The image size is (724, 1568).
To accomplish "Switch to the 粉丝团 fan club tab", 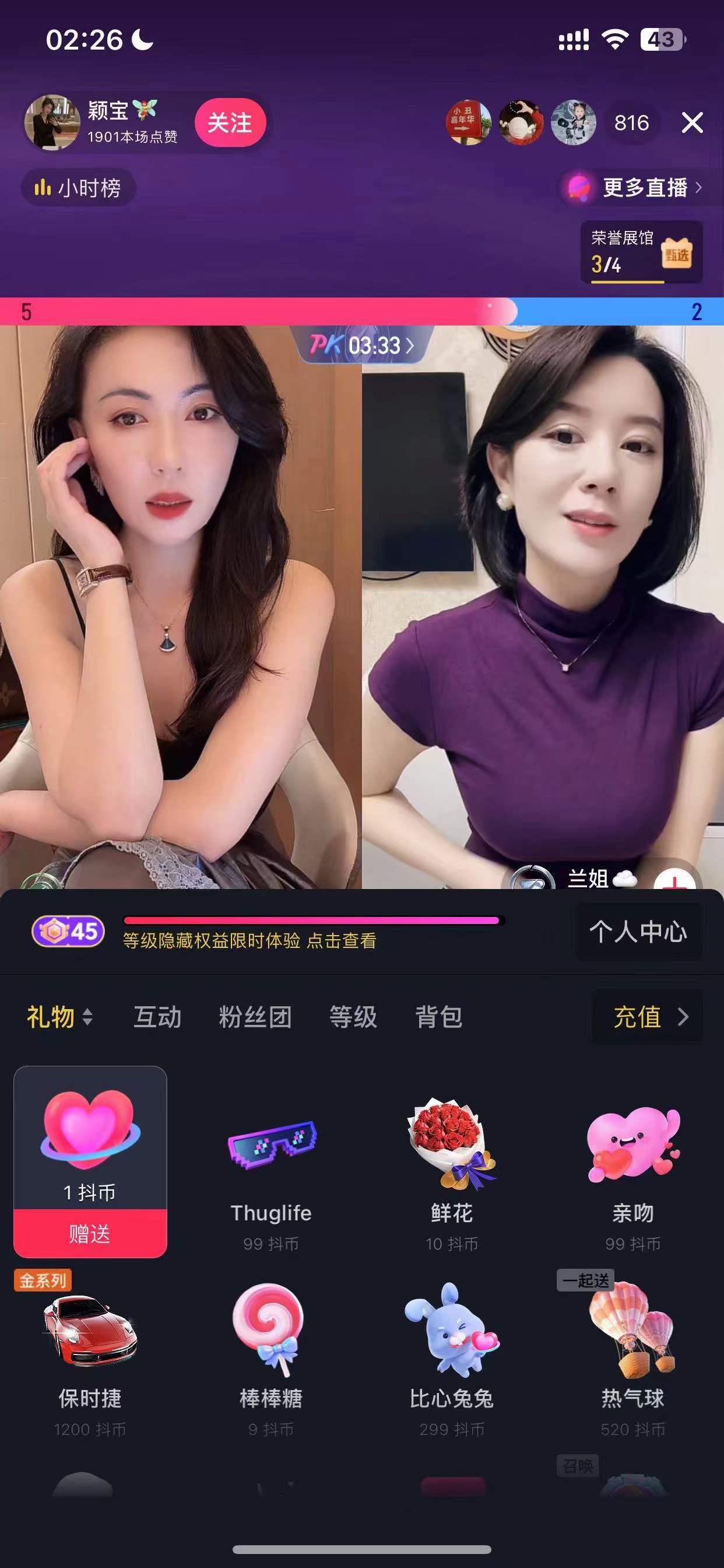I will click(x=255, y=1017).
